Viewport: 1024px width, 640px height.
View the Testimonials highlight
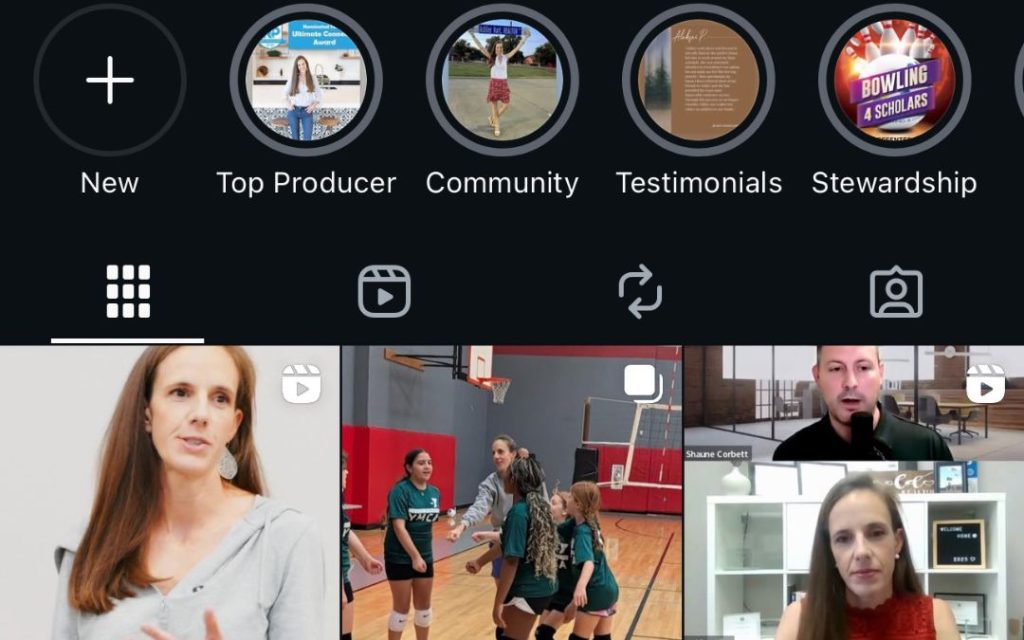click(698, 80)
